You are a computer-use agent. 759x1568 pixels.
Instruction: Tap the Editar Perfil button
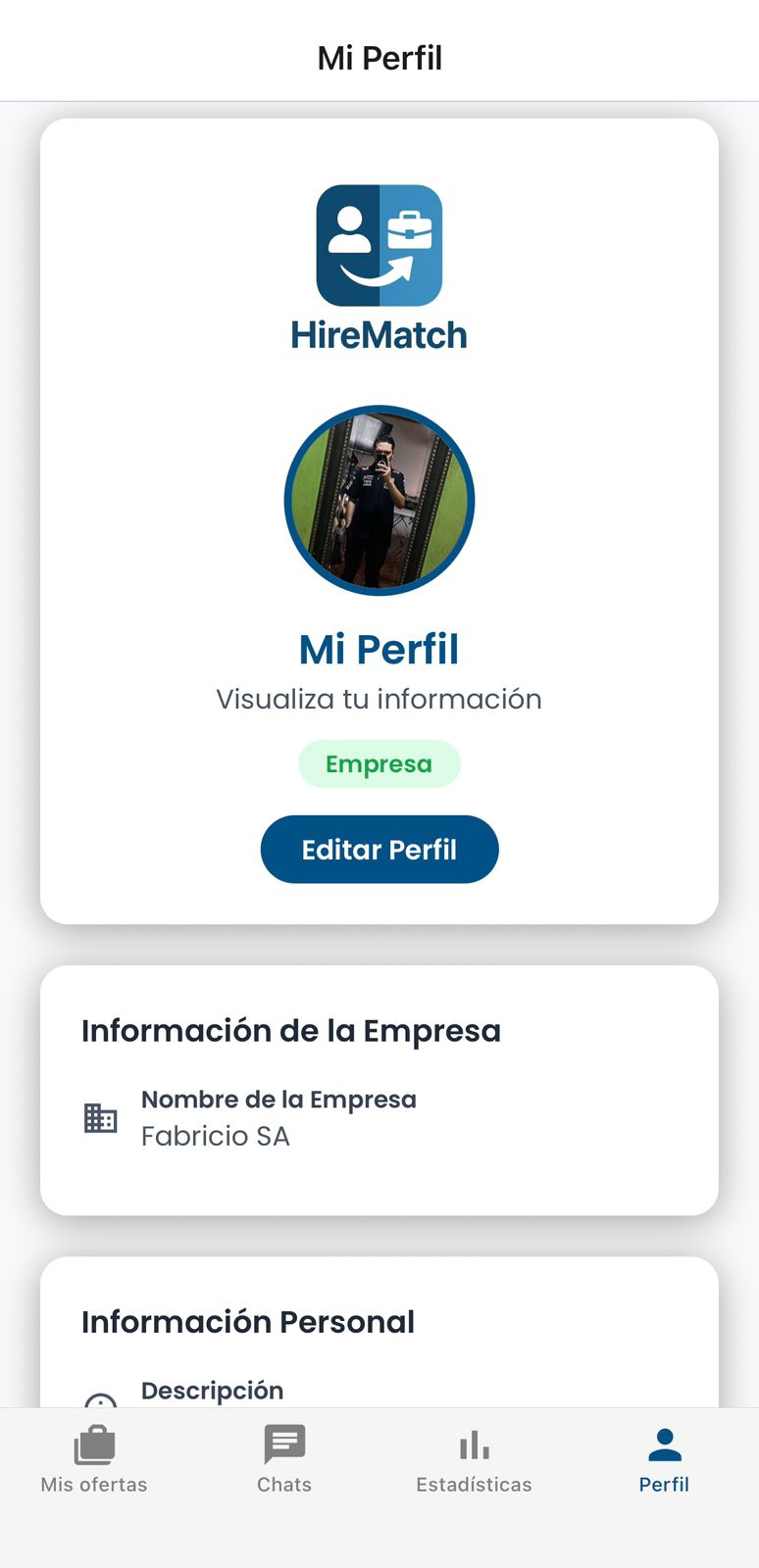pos(379,849)
